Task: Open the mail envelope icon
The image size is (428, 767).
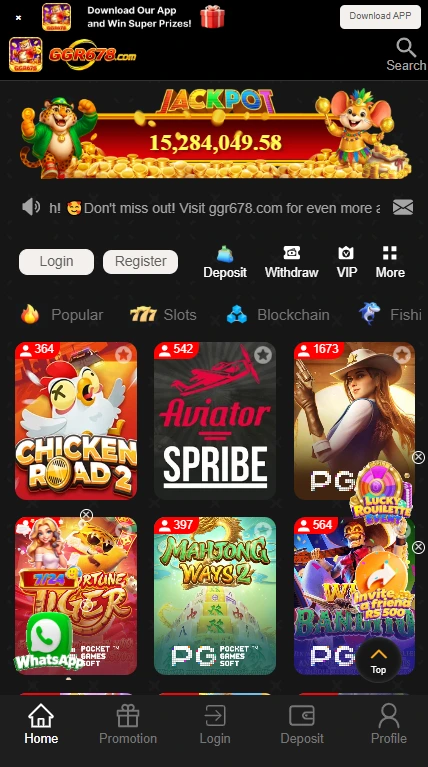Action: (403, 207)
